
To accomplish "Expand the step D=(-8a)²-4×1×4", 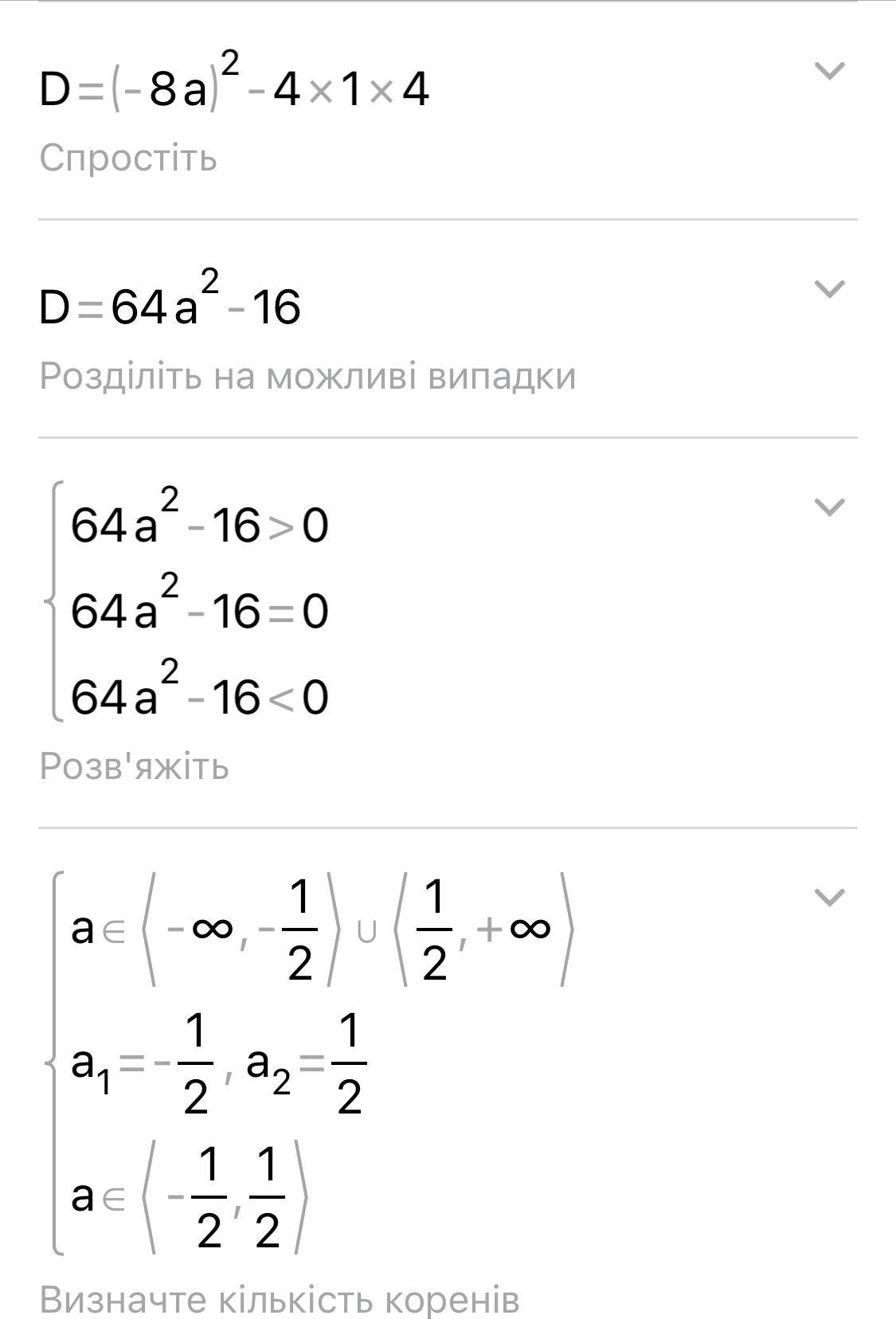I will point(830,72).
